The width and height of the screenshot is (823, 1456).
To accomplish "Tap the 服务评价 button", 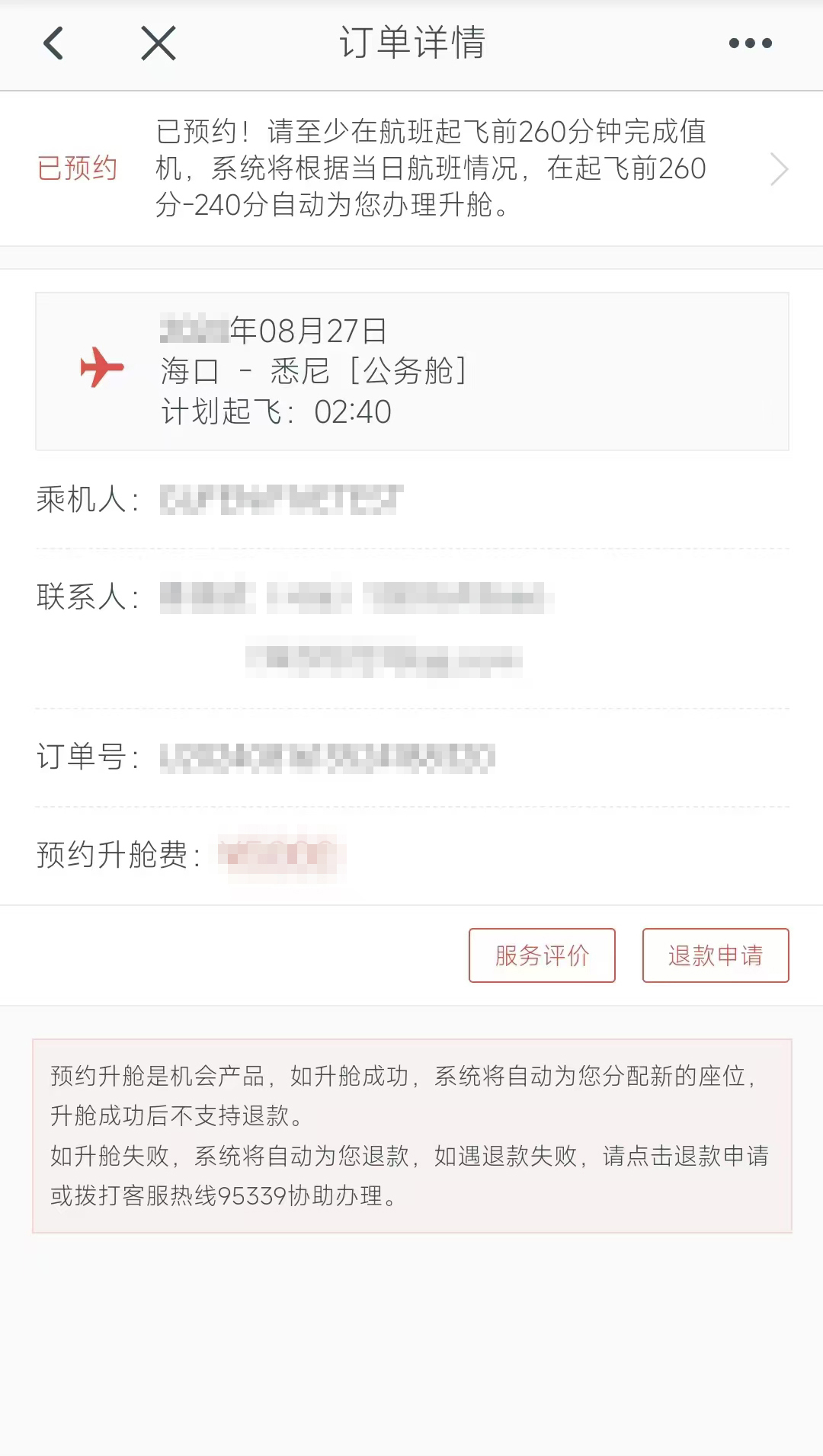I will coord(542,955).
